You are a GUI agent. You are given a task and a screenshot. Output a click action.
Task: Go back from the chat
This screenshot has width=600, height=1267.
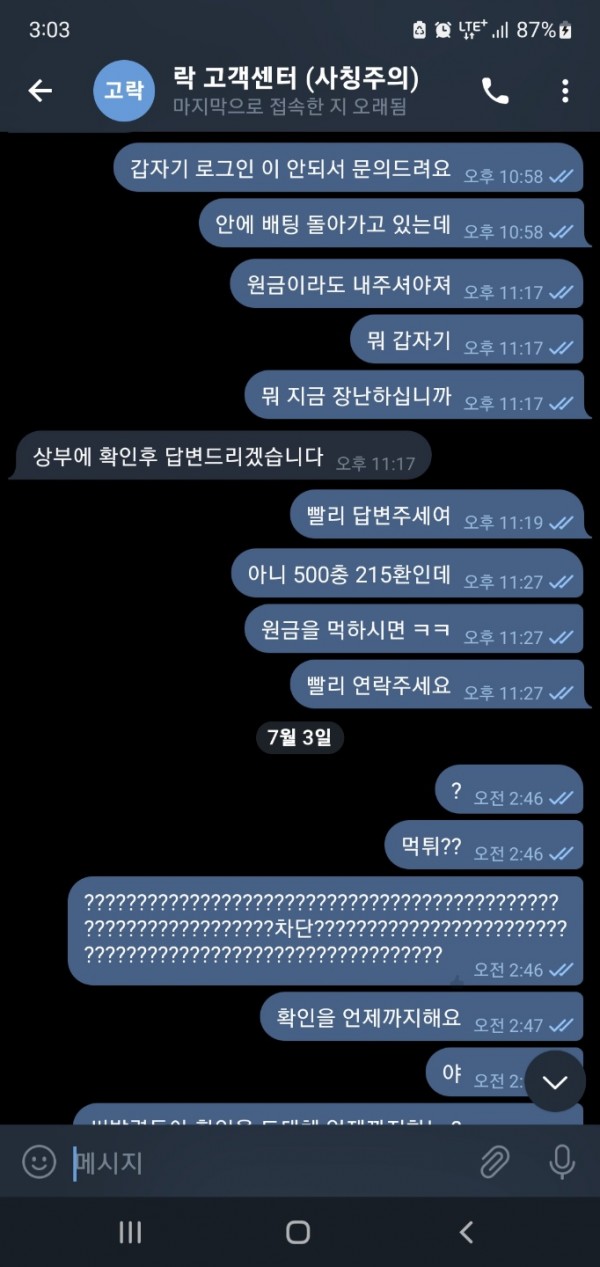coord(40,91)
